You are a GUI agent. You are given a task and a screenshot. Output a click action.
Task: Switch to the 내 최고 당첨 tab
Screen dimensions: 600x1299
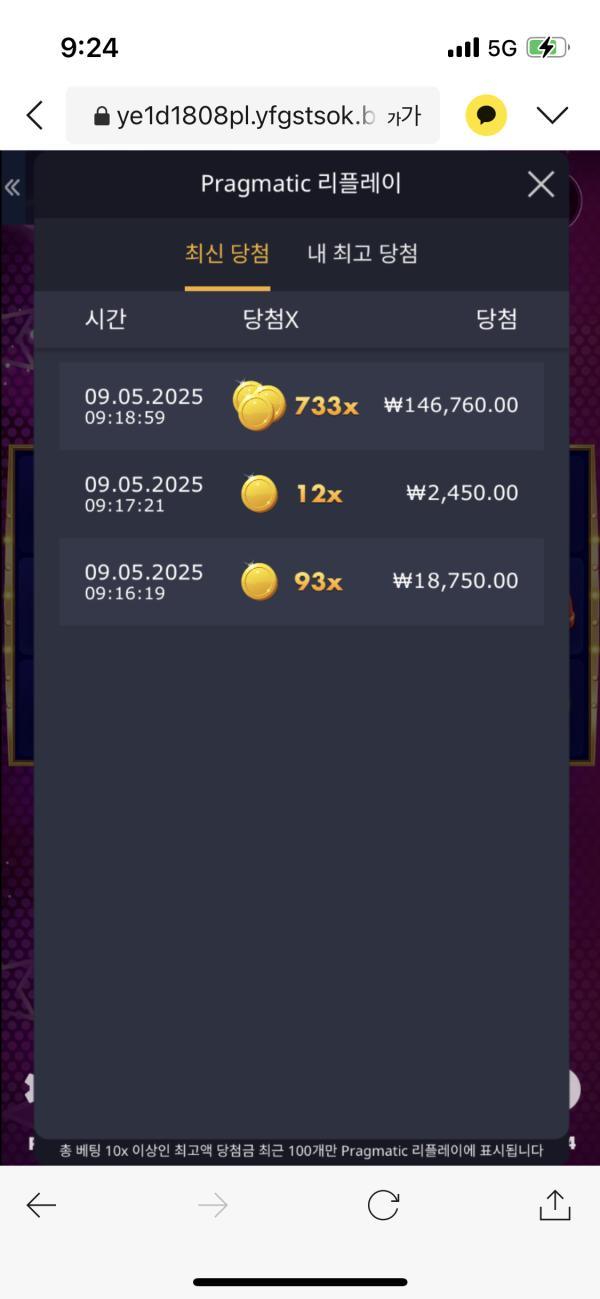[362, 254]
